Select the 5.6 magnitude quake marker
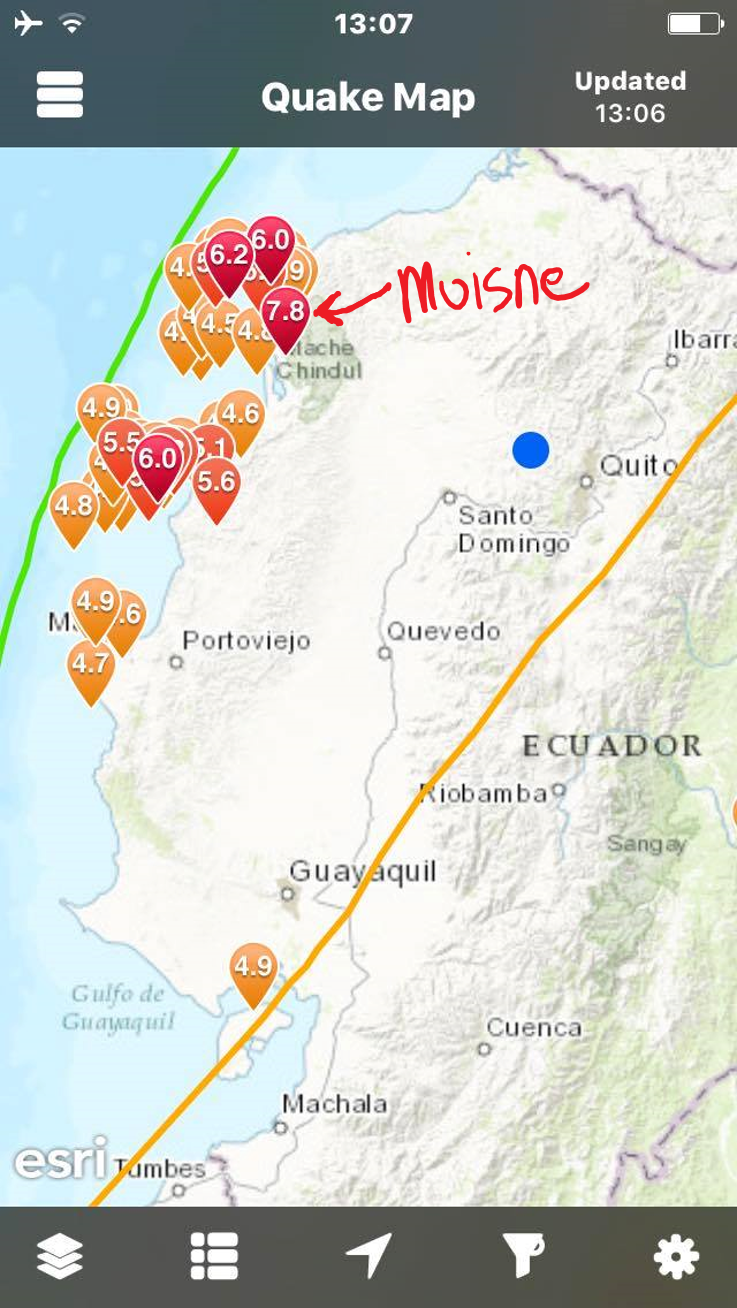 click(216, 484)
